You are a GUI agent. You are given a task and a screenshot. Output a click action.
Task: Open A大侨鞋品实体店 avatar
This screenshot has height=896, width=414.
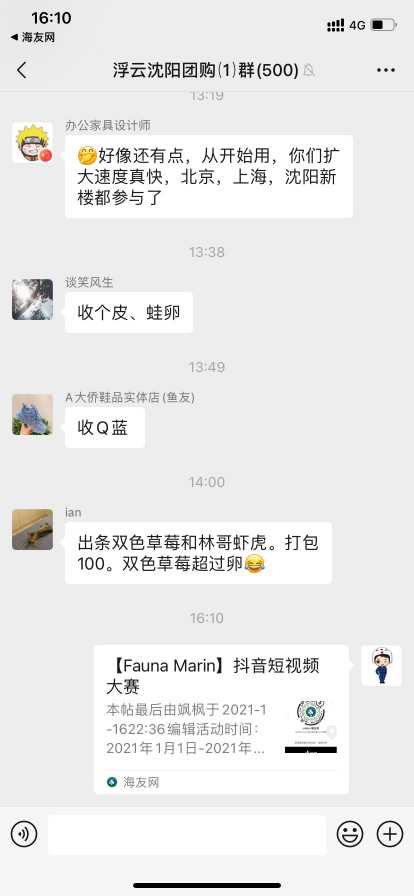coord(33,414)
